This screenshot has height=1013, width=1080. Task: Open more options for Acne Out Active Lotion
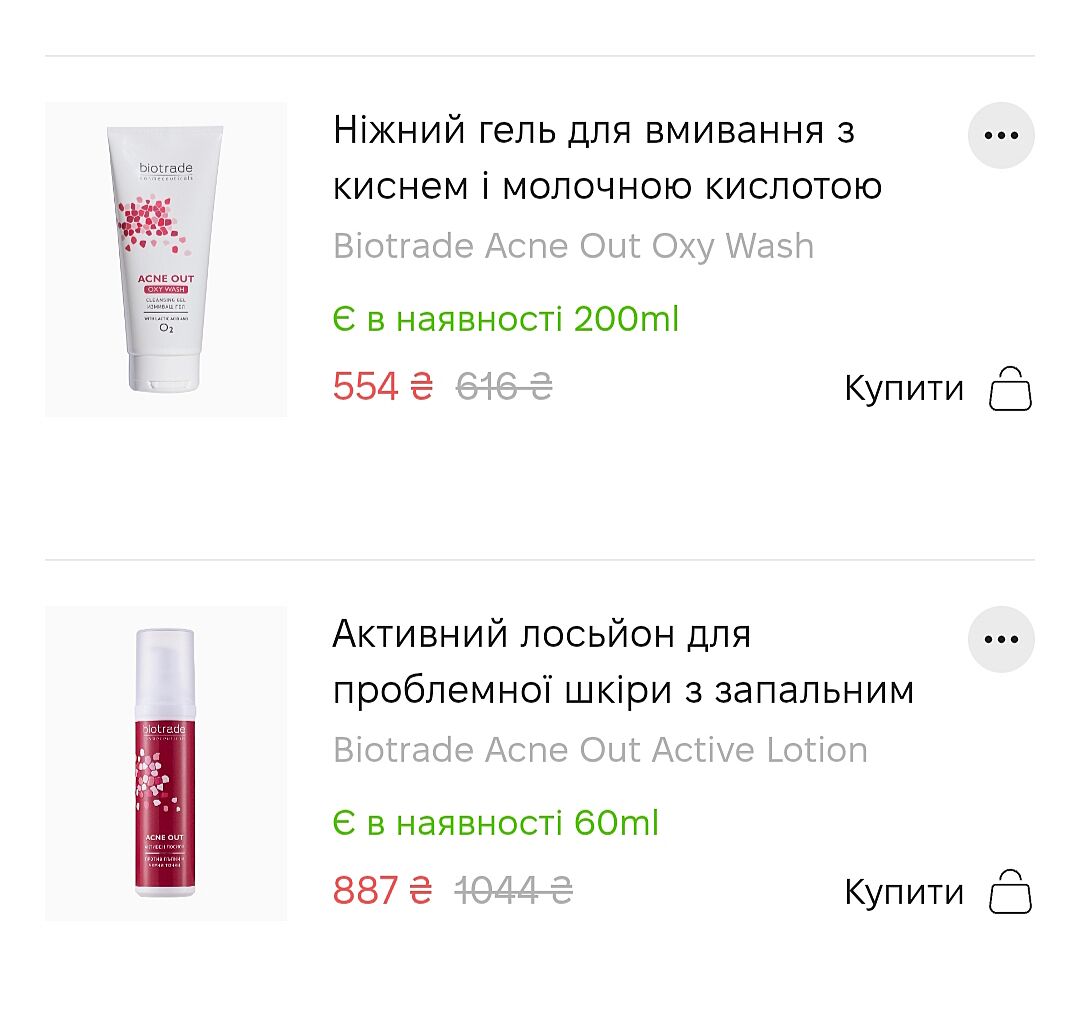[1001, 639]
